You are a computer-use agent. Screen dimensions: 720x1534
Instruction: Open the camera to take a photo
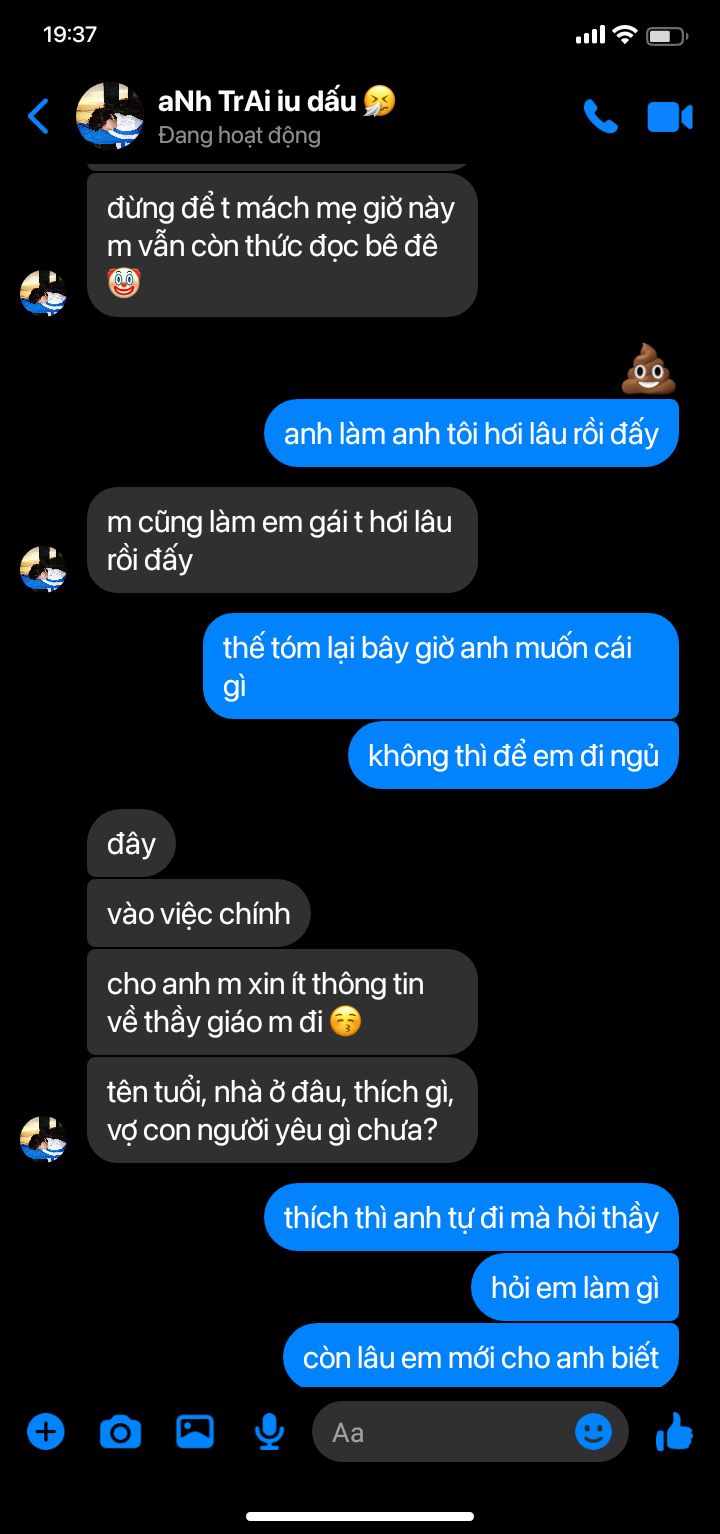click(120, 1433)
